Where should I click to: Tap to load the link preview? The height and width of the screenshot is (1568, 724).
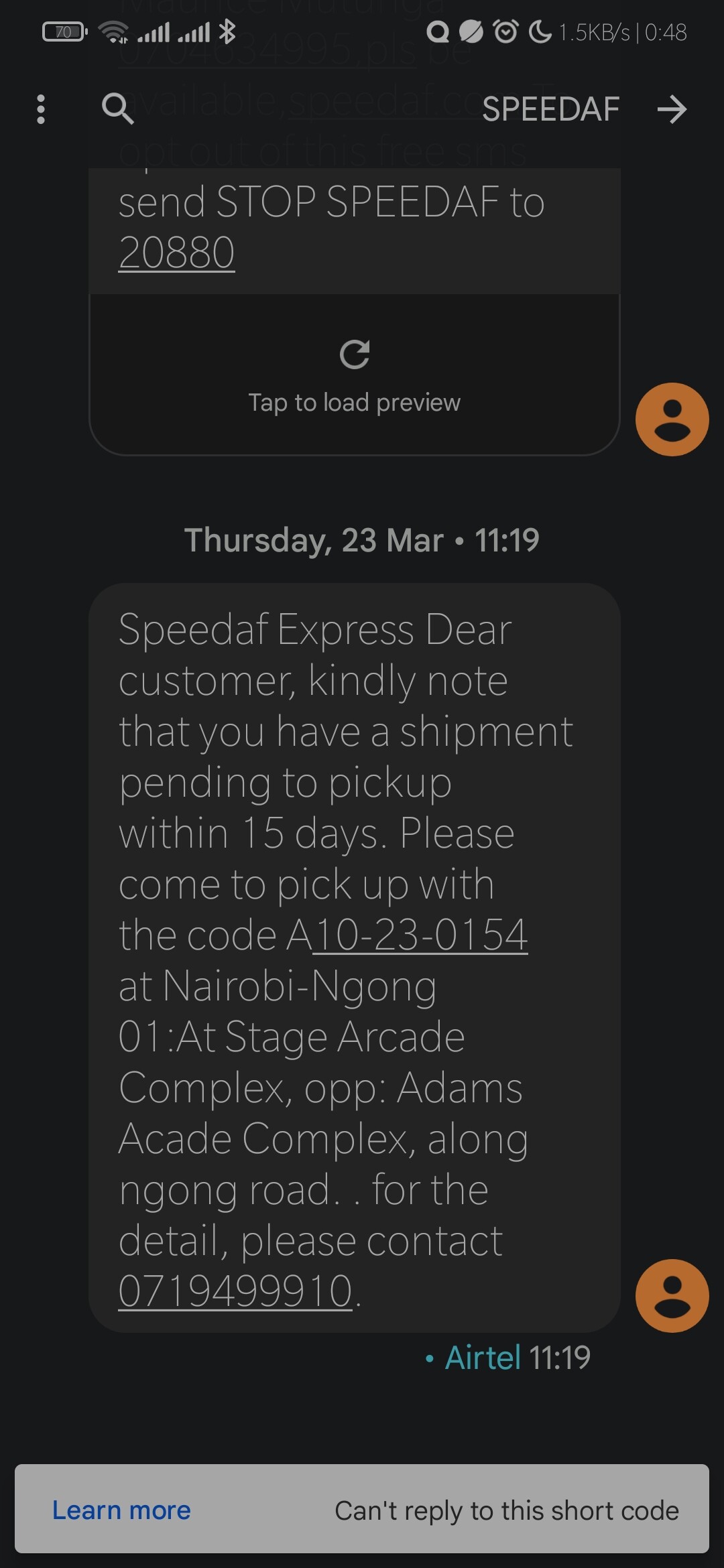[x=354, y=375]
